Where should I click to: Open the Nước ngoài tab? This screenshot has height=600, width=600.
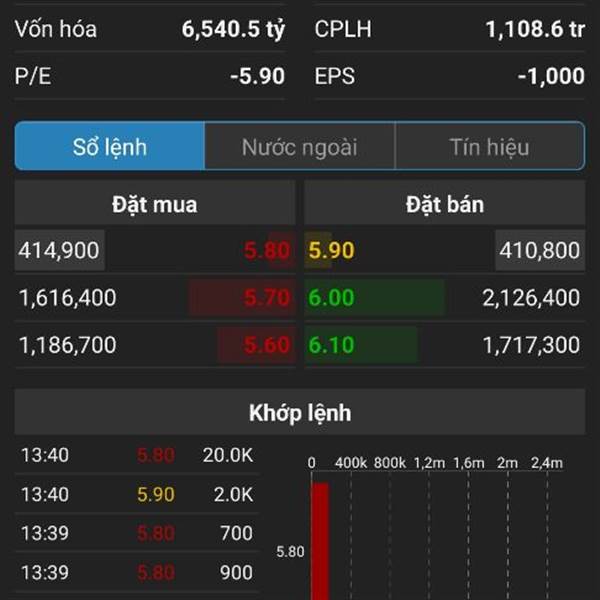pos(299,147)
